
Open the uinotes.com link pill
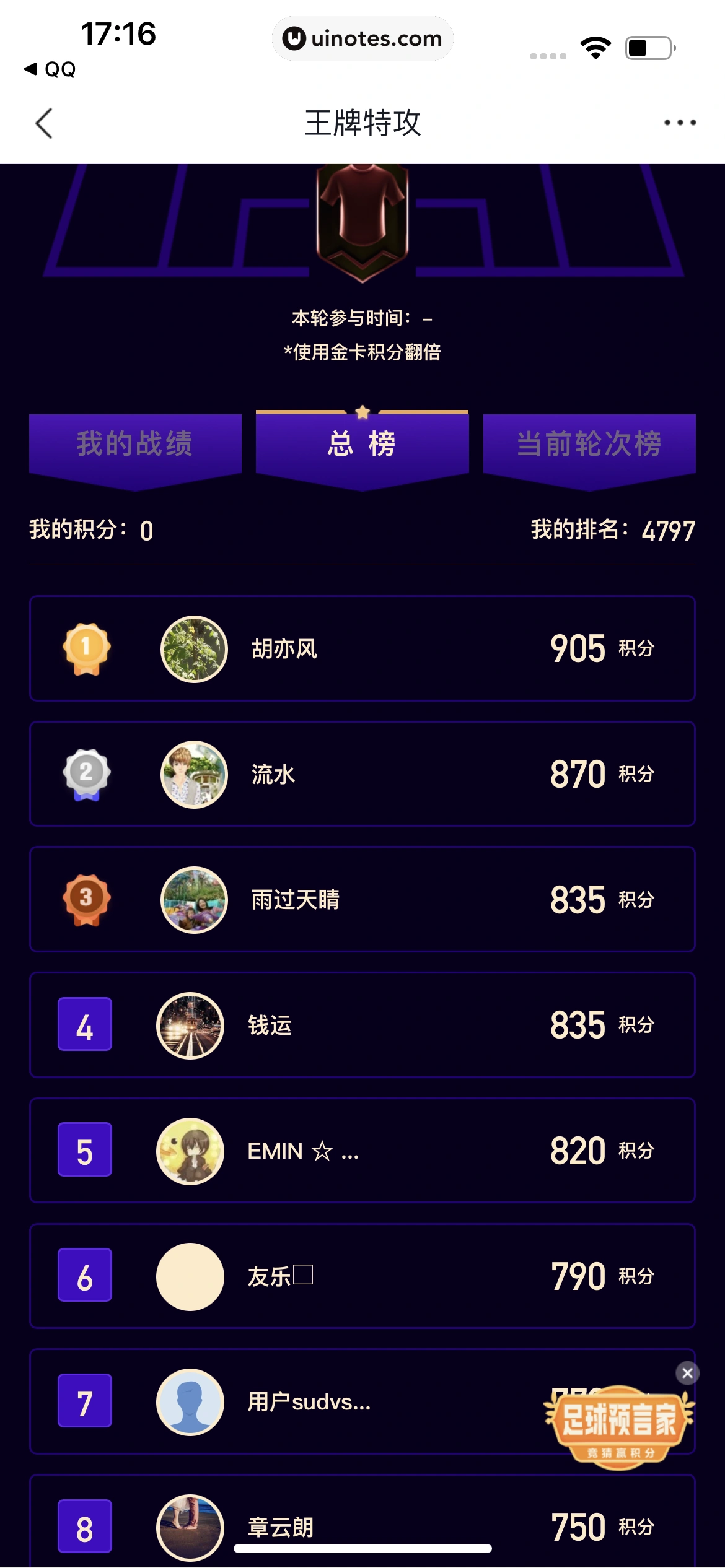click(362, 38)
